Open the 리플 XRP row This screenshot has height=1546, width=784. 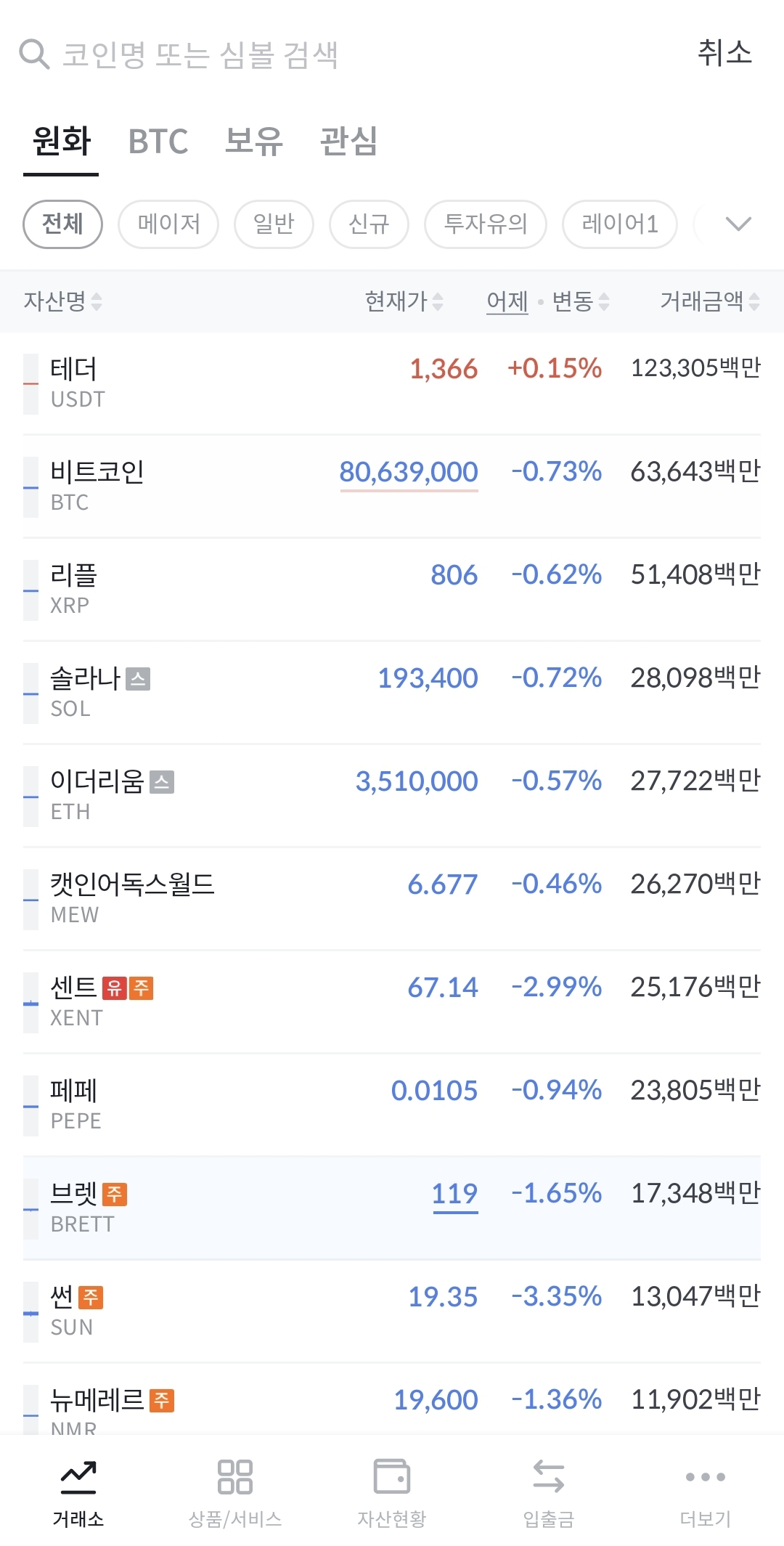(x=392, y=590)
